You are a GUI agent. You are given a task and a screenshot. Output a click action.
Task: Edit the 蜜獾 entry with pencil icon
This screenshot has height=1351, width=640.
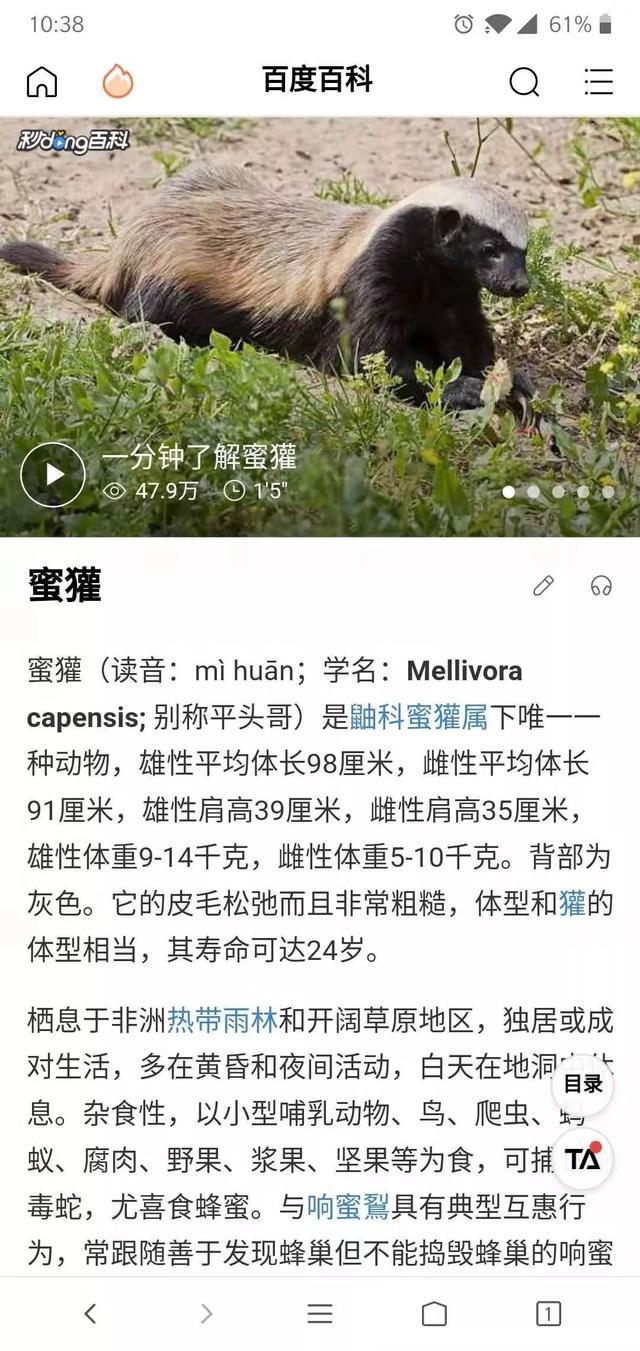pyautogui.click(x=543, y=586)
